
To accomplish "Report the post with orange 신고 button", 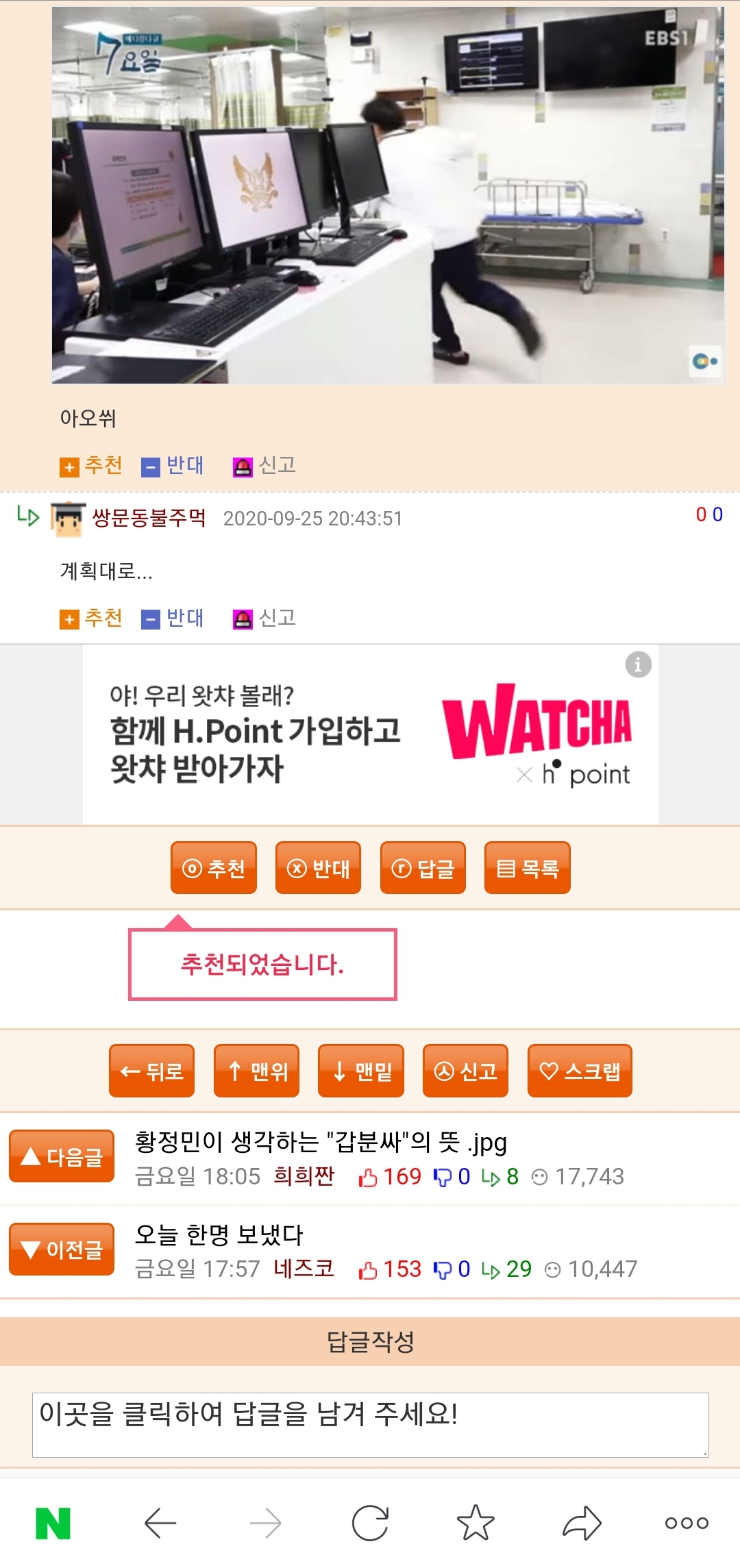I will pos(465,1071).
